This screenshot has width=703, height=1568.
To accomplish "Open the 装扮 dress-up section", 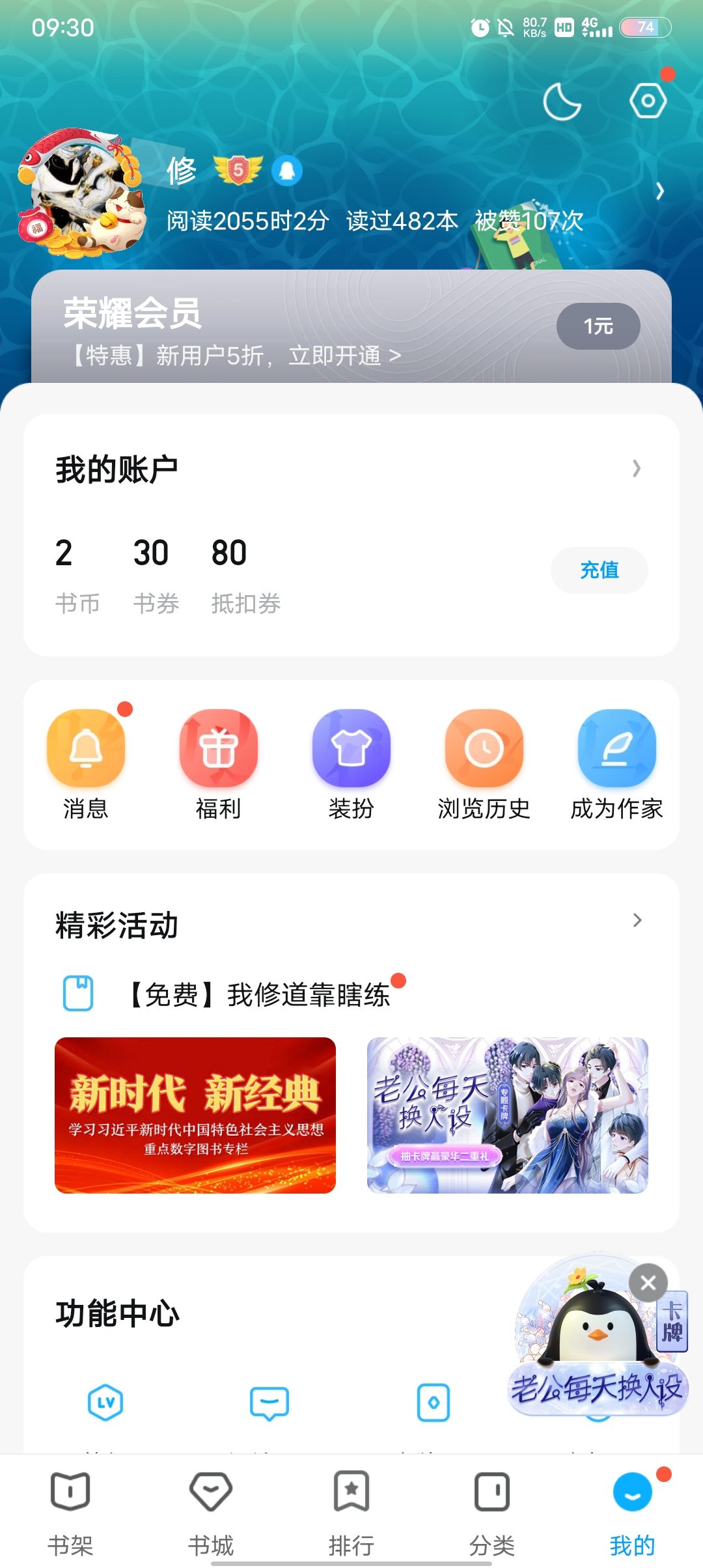I will 351,763.
